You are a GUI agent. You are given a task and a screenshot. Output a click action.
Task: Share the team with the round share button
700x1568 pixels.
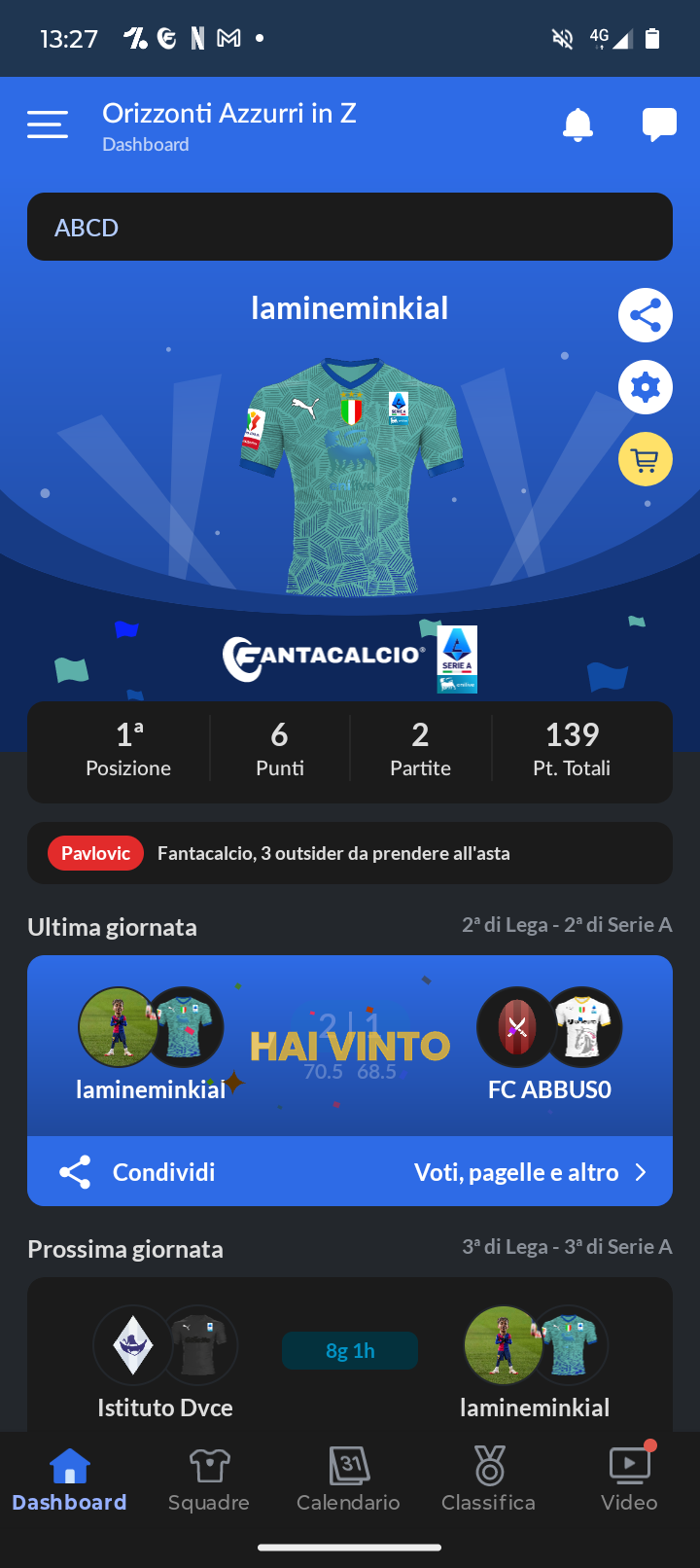[x=646, y=315]
